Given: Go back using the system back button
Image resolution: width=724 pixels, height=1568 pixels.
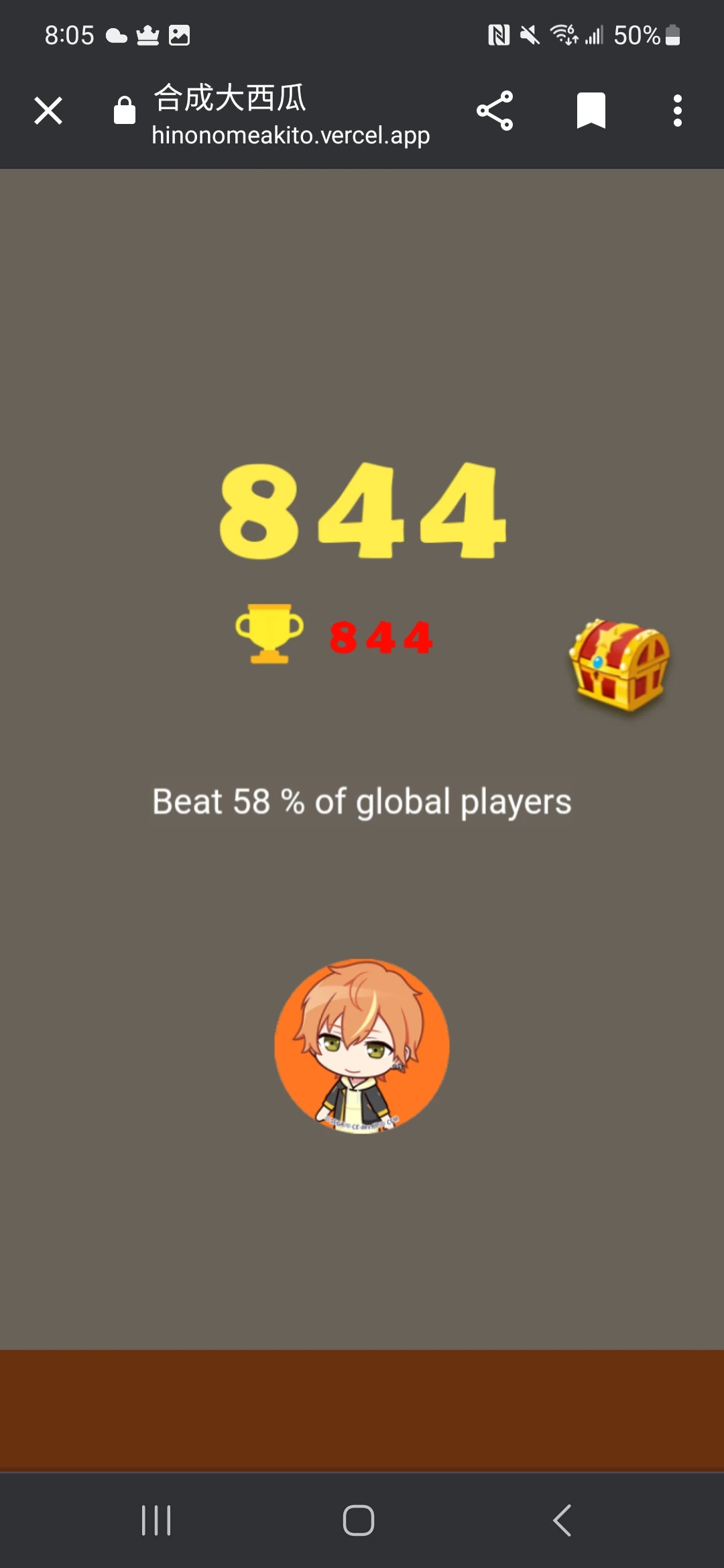Looking at the screenshot, I should pos(562,1520).
